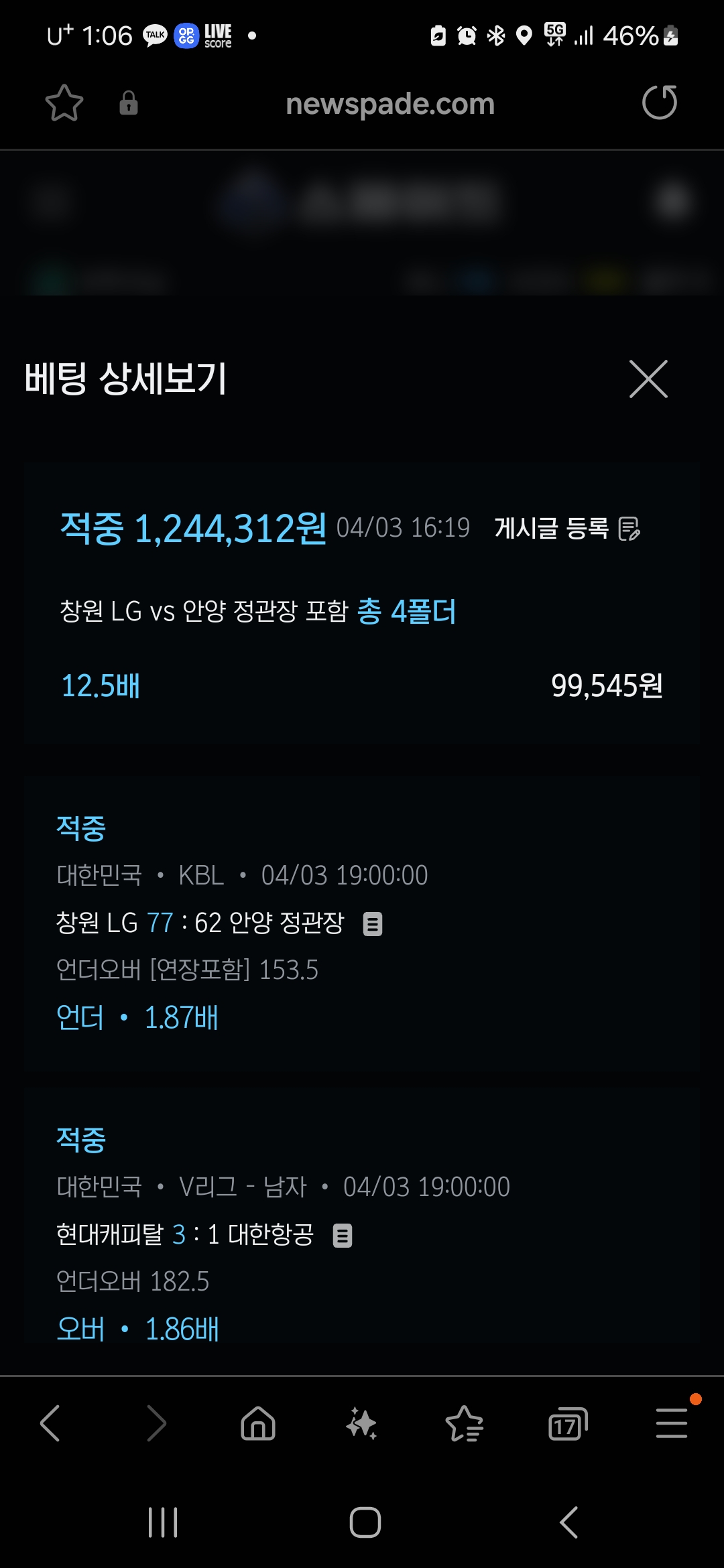Open the browser hamburger menu

[x=671, y=1423]
